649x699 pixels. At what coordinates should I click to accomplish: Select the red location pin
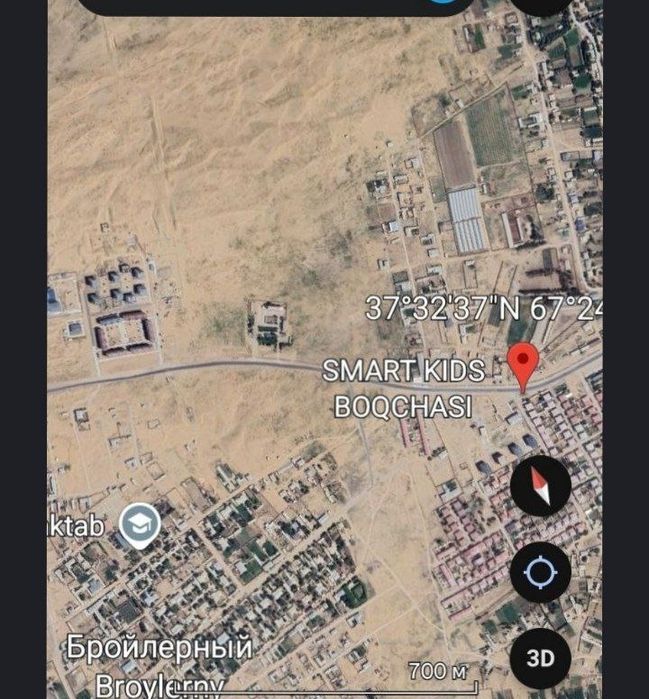pyautogui.click(x=522, y=364)
